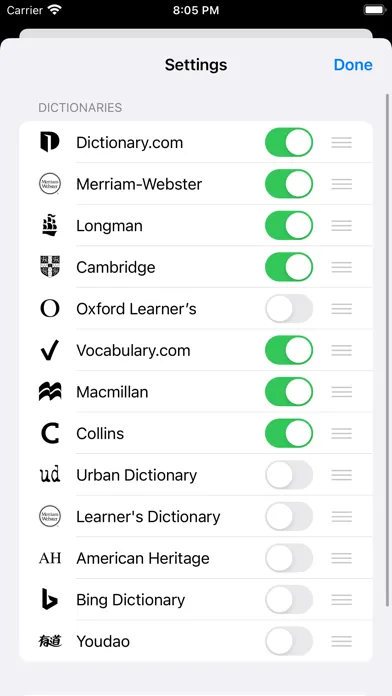The height and width of the screenshot is (696, 392).
Task: Turn off Merriam-Webster dictionary
Action: pyautogui.click(x=289, y=184)
